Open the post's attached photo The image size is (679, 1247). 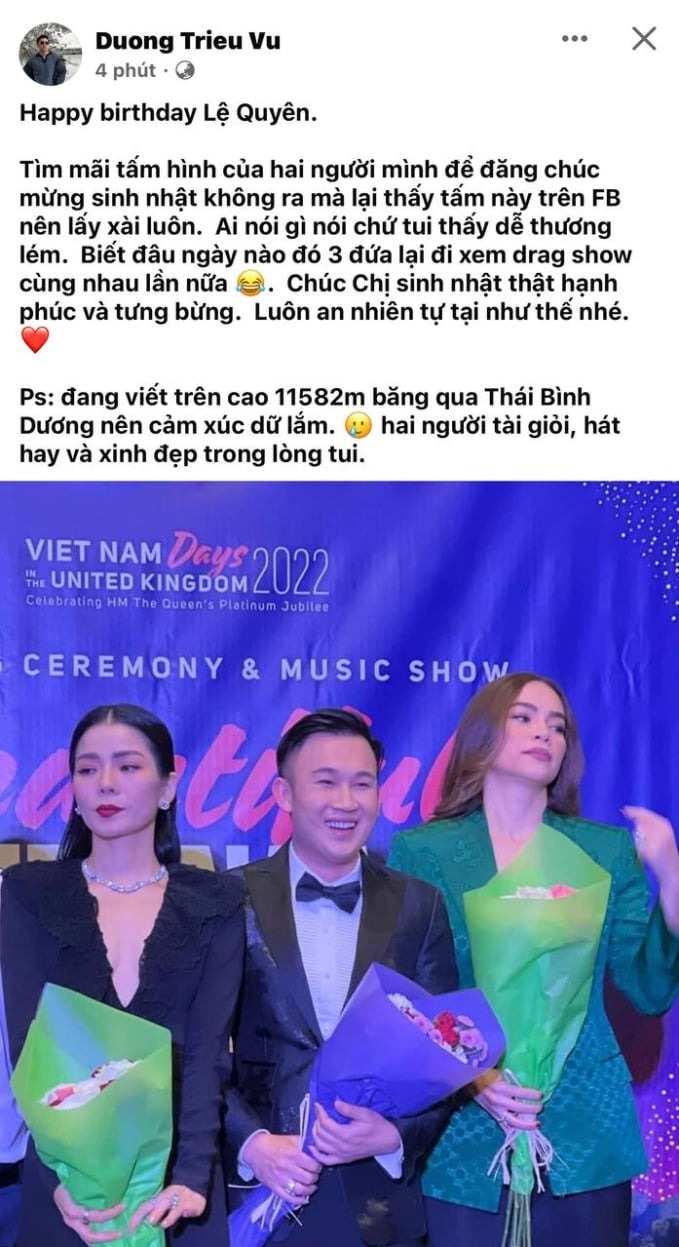pyautogui.click(x=339, y=864)
